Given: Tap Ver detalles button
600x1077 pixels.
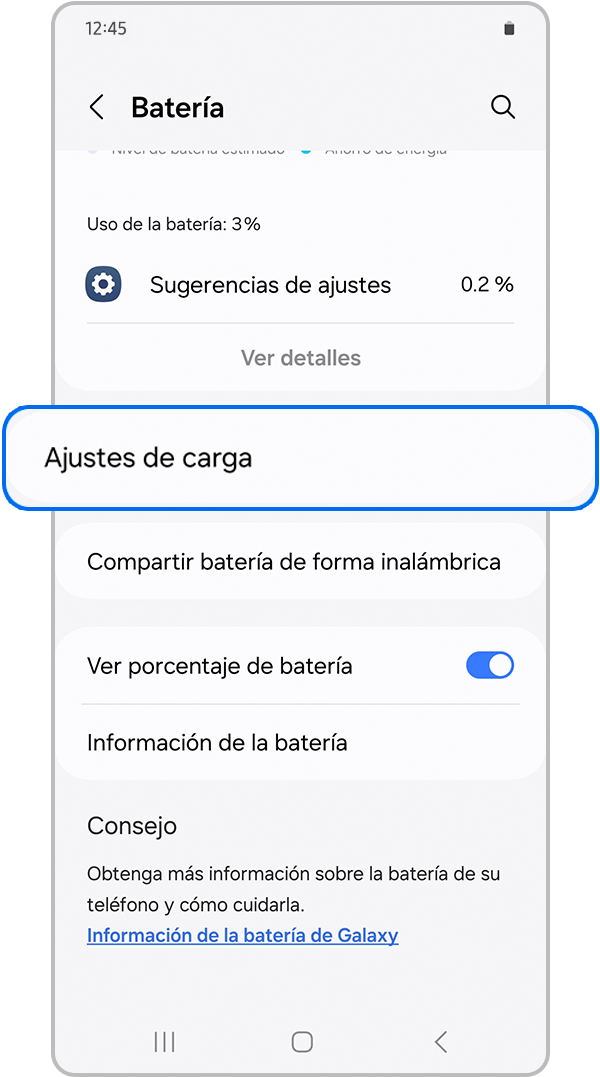Looking at the screenshot, I should [x=300, y=358].
